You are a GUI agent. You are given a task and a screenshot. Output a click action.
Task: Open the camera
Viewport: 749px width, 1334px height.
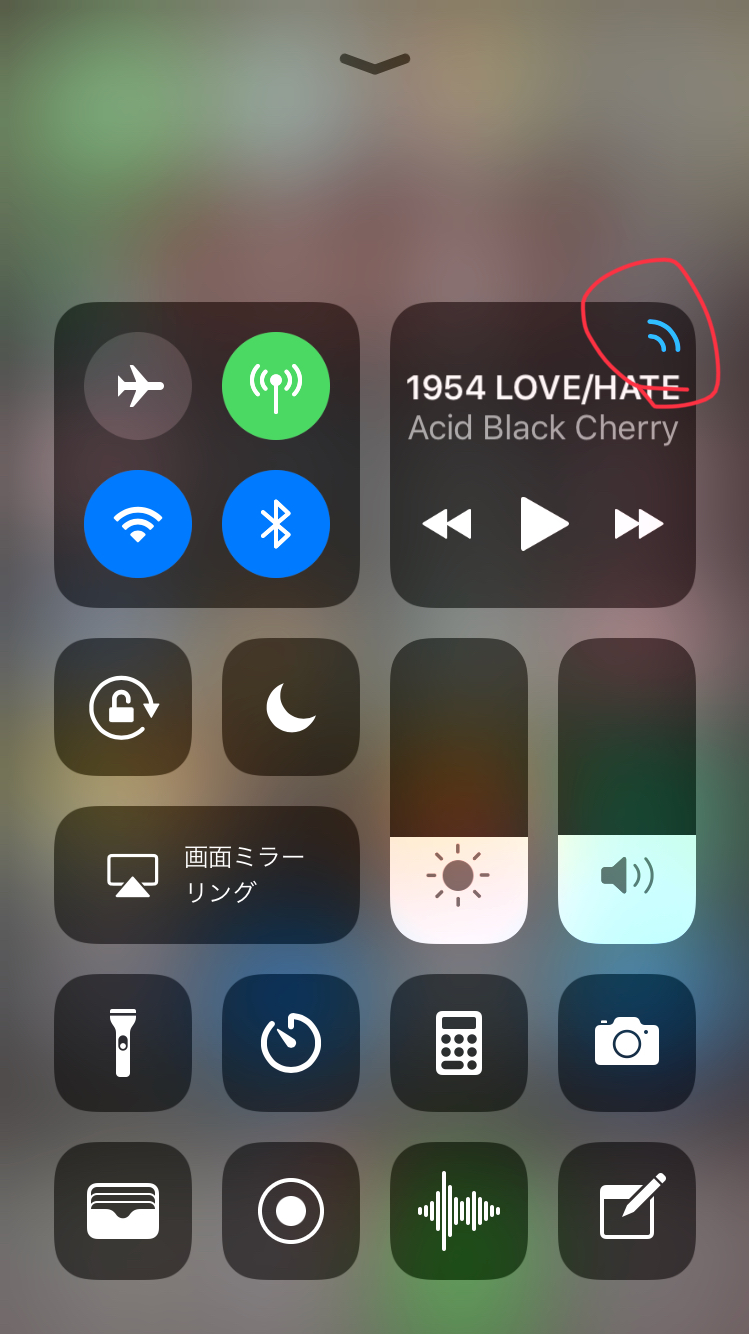pyautogui.click(x=627, y=1043)
